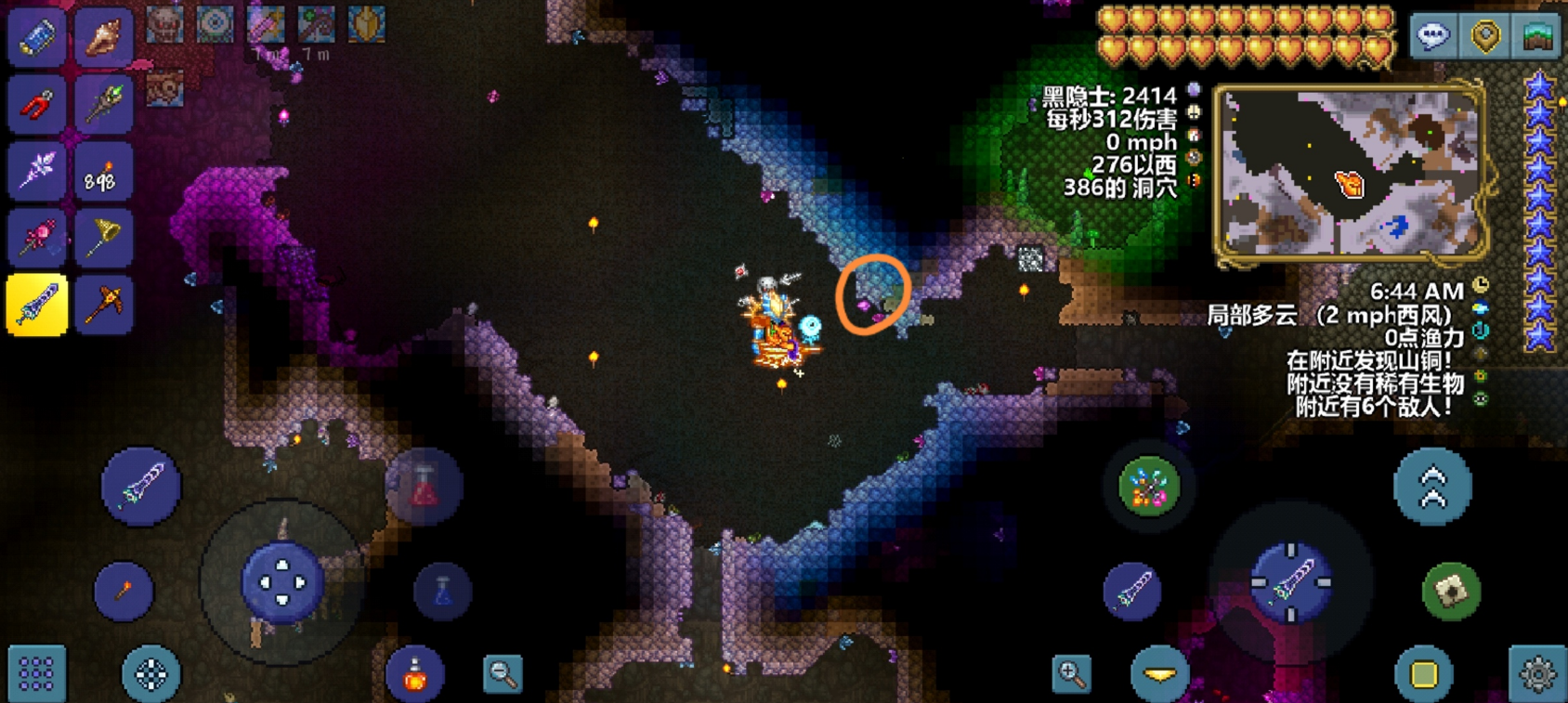The image size is (1568, 703).
Task: Tap the jump double-arrow button
Action: coord(1432,487)
